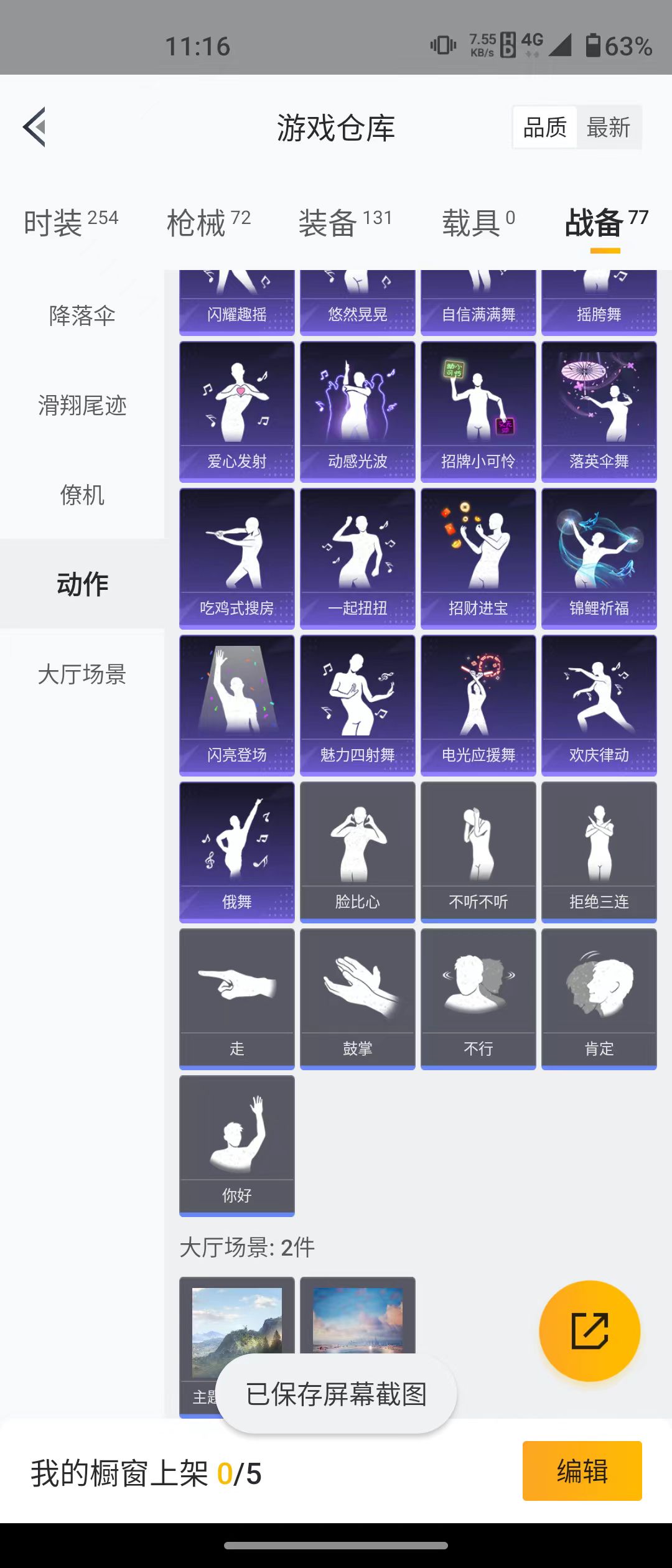Sort by 最新
The width and height of the screenshot is (672, 1568).
609,128
